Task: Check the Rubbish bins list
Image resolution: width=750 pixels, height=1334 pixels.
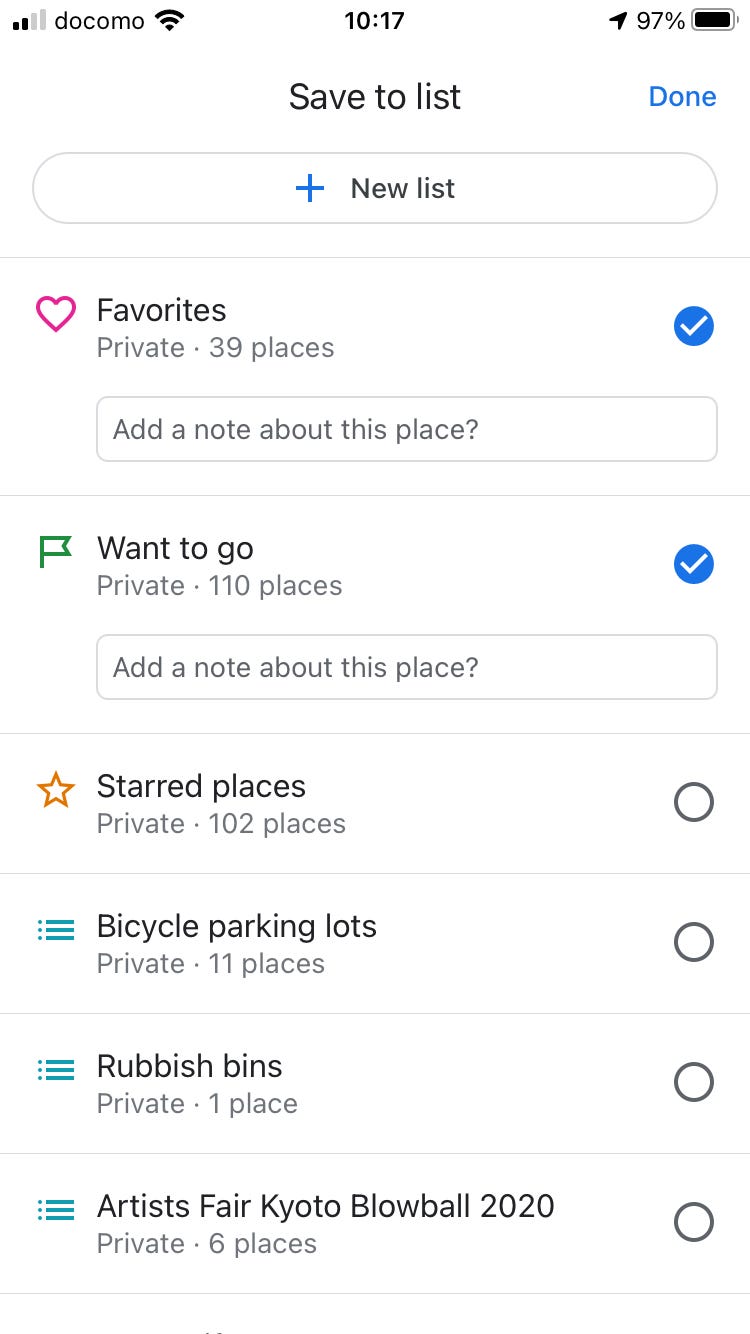Action: (693, 1082)
